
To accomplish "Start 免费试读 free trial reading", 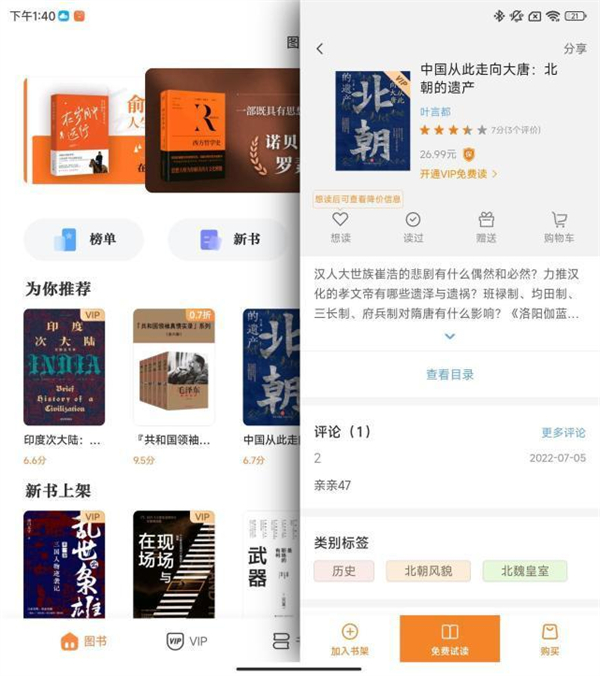I will pos(450,639).
